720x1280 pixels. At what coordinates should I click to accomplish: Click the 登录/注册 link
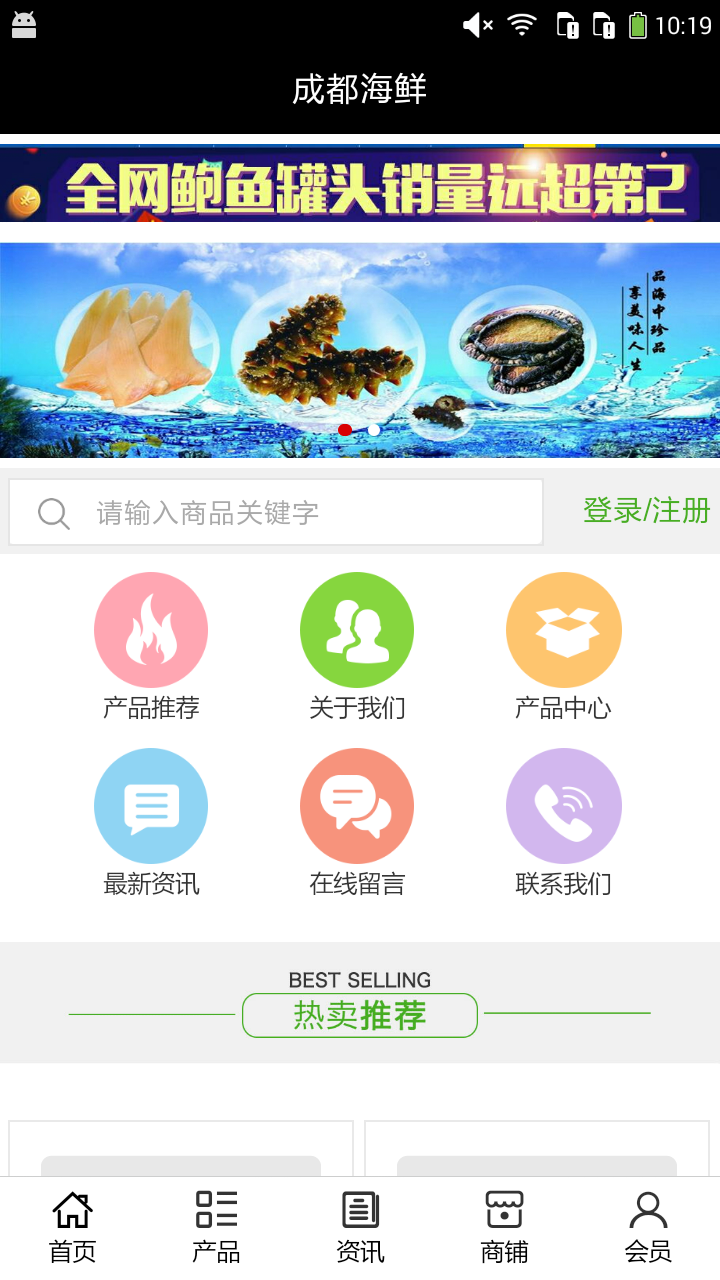[x=645, y=511]
